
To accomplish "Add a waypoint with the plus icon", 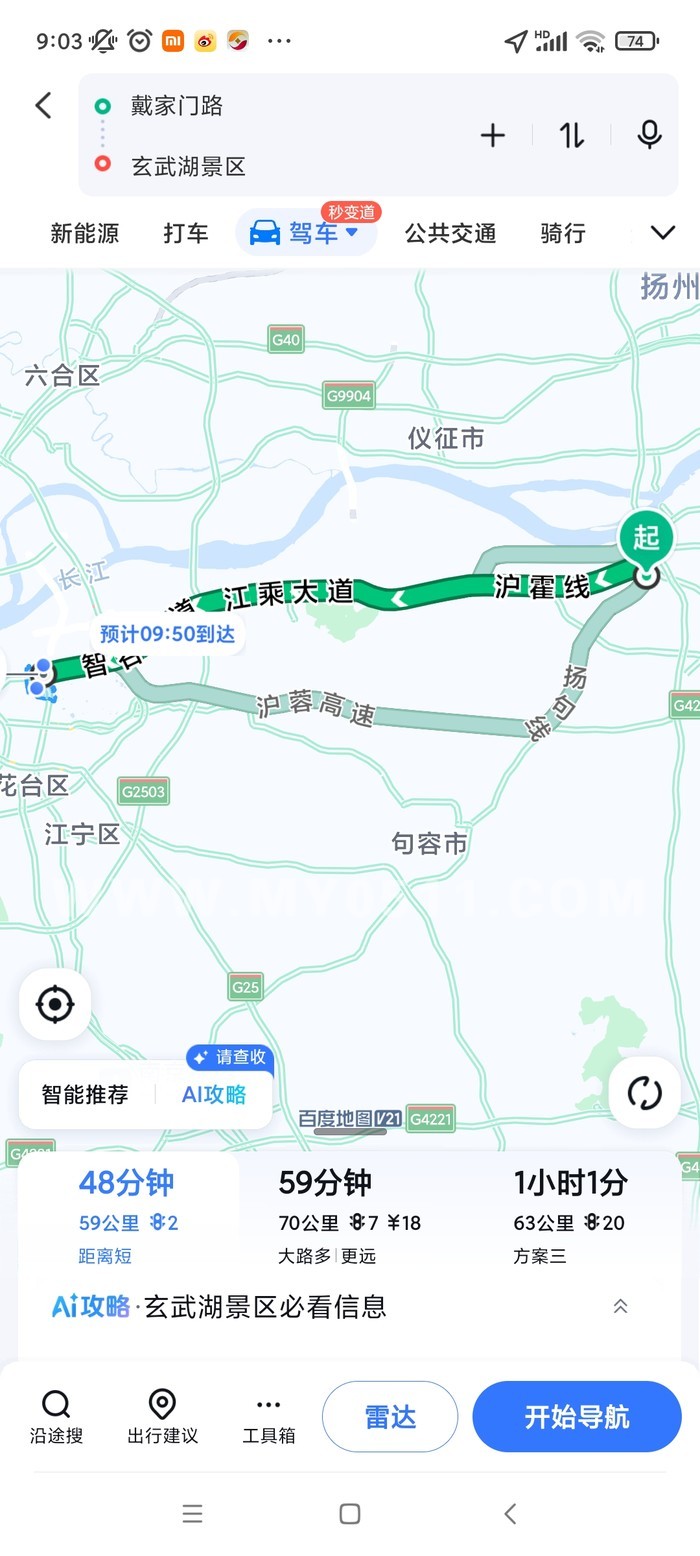I will [x=493, y=135].
